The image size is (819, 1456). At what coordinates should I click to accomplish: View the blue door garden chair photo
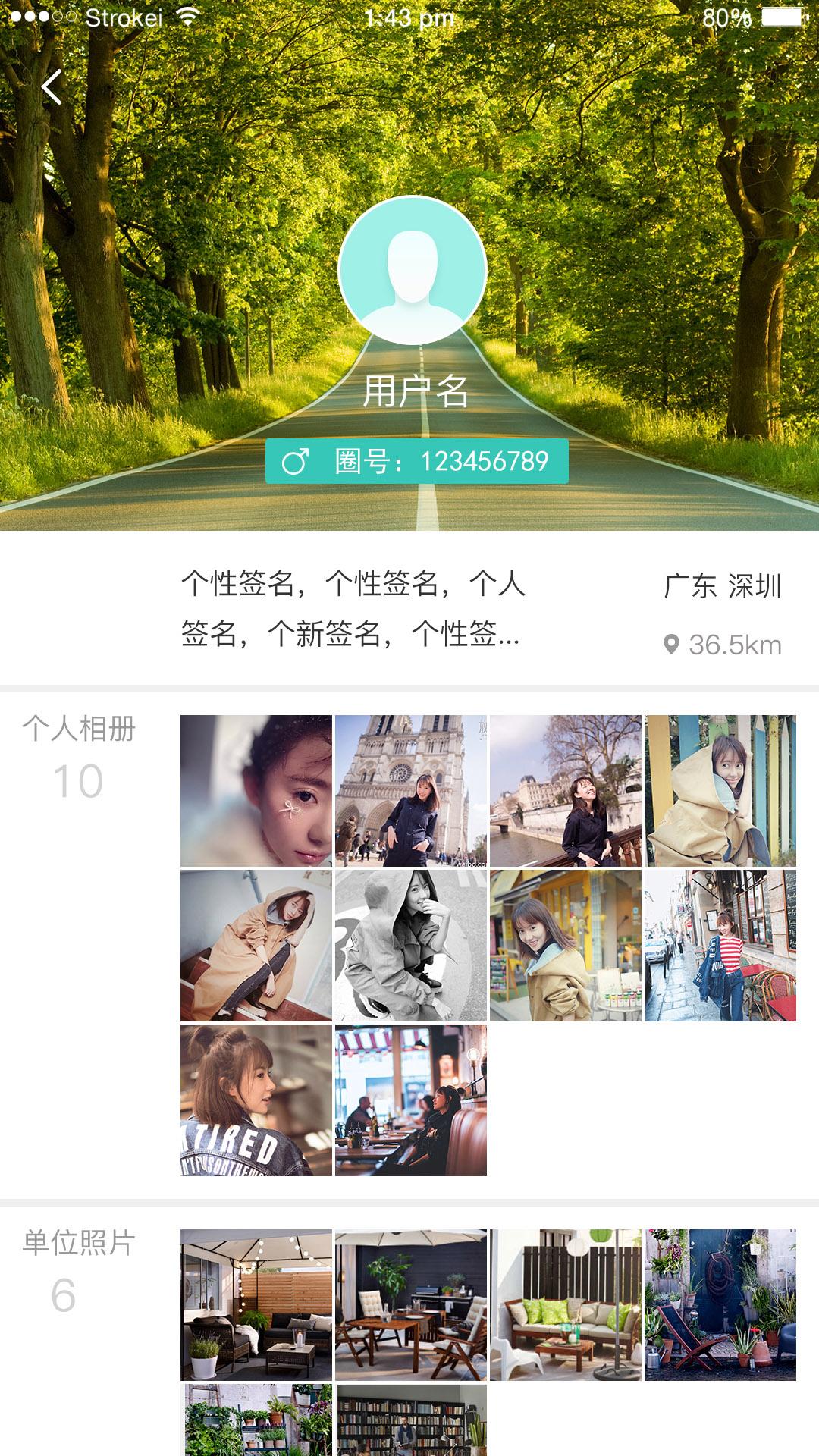click(x=720, y=1304)
